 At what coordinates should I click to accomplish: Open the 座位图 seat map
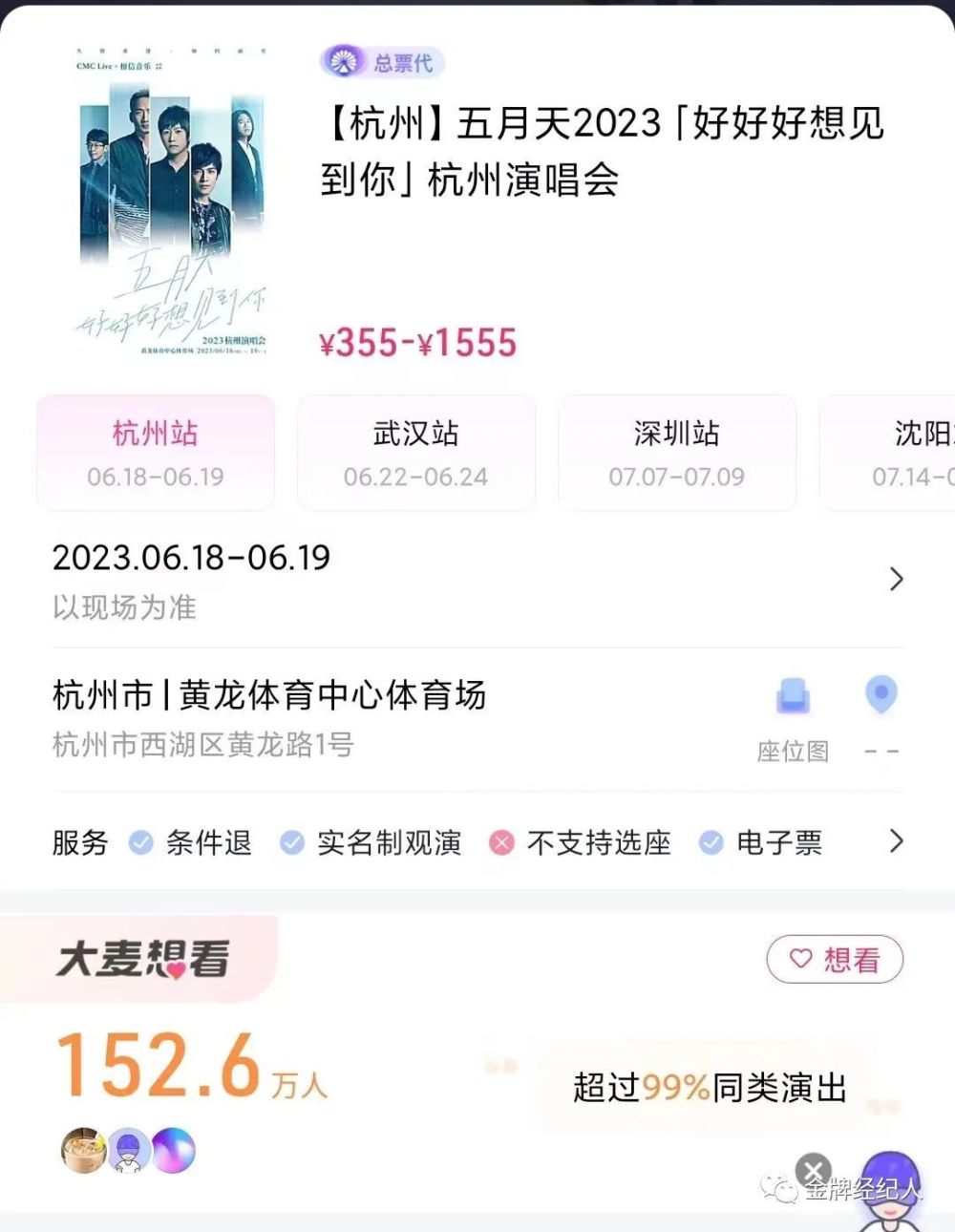[793, 718]
